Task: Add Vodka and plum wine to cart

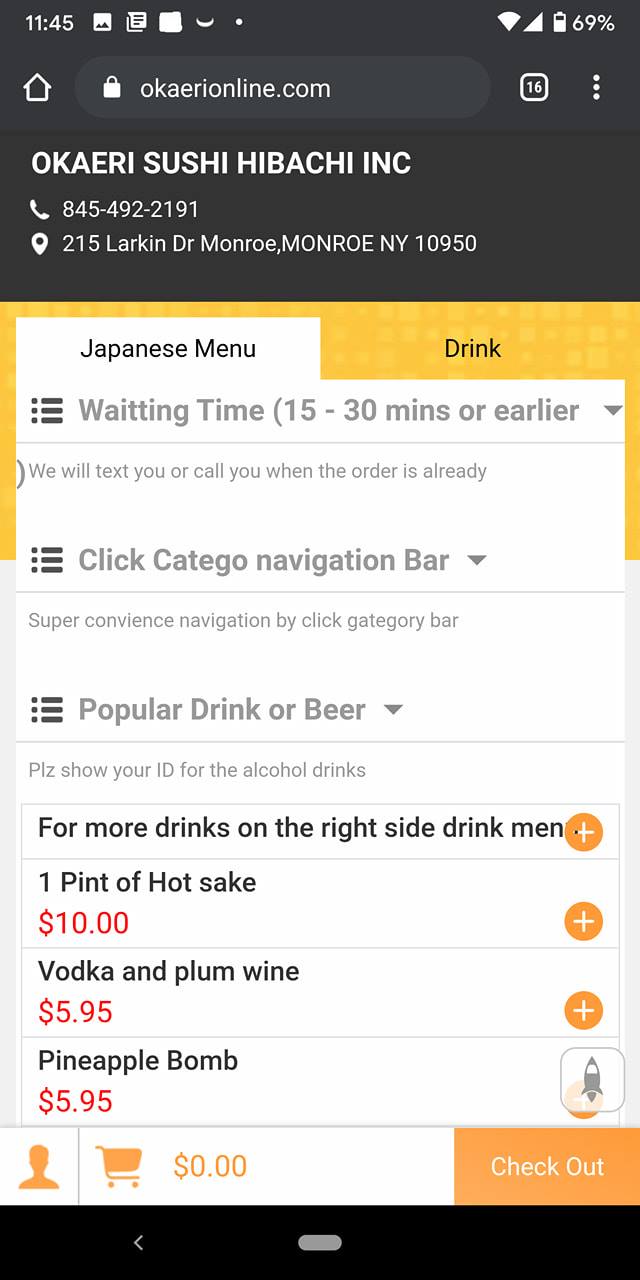Action: [584, 1010]
